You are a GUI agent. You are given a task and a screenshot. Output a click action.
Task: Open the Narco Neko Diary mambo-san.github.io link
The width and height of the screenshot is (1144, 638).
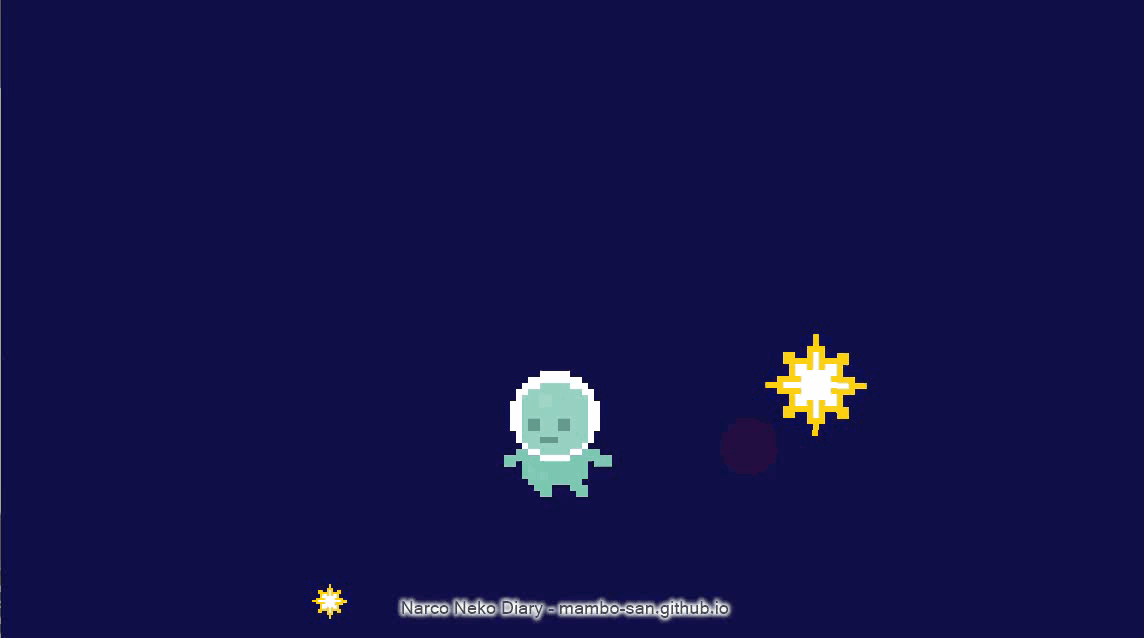564,608
